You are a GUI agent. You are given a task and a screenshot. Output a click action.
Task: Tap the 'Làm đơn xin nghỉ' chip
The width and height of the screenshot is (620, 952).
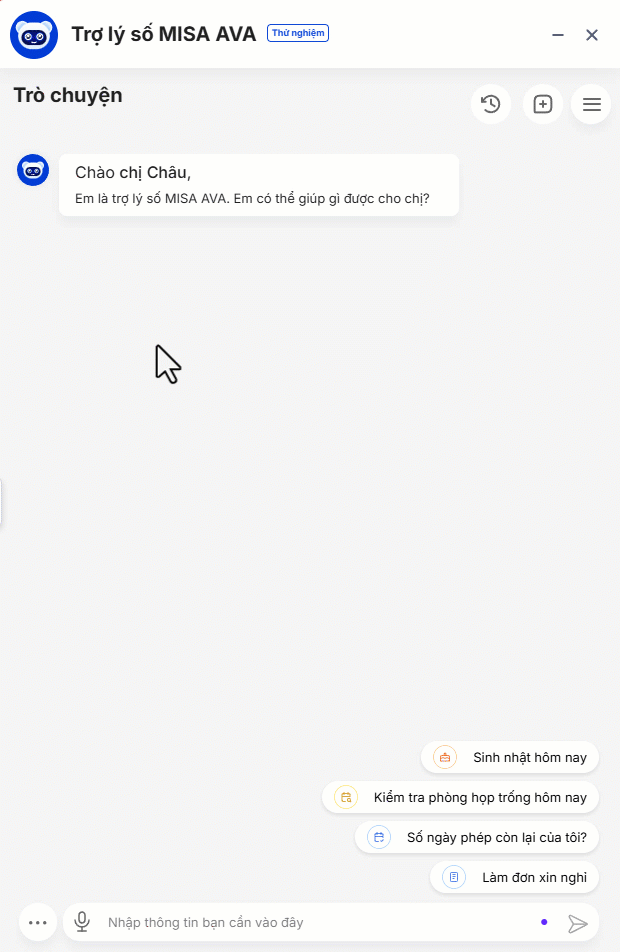(x=514, y=877)
